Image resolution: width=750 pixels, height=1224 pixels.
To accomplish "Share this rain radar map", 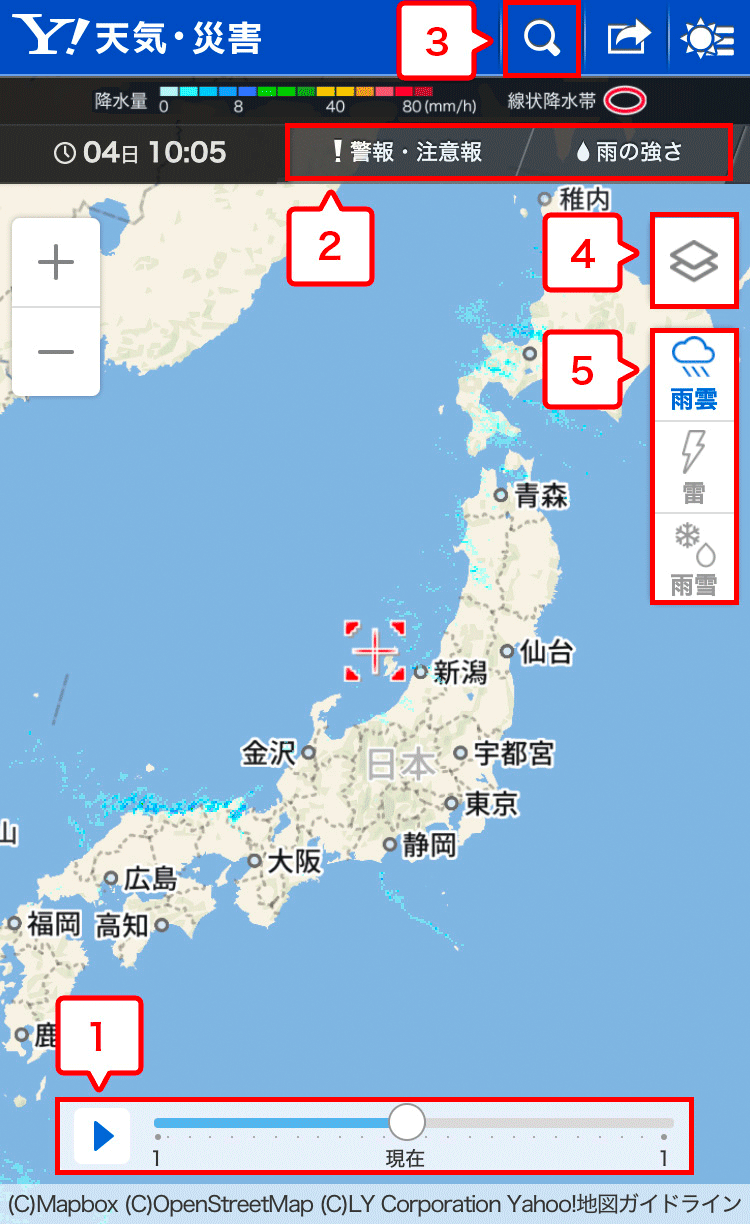I will click(627, 39).
